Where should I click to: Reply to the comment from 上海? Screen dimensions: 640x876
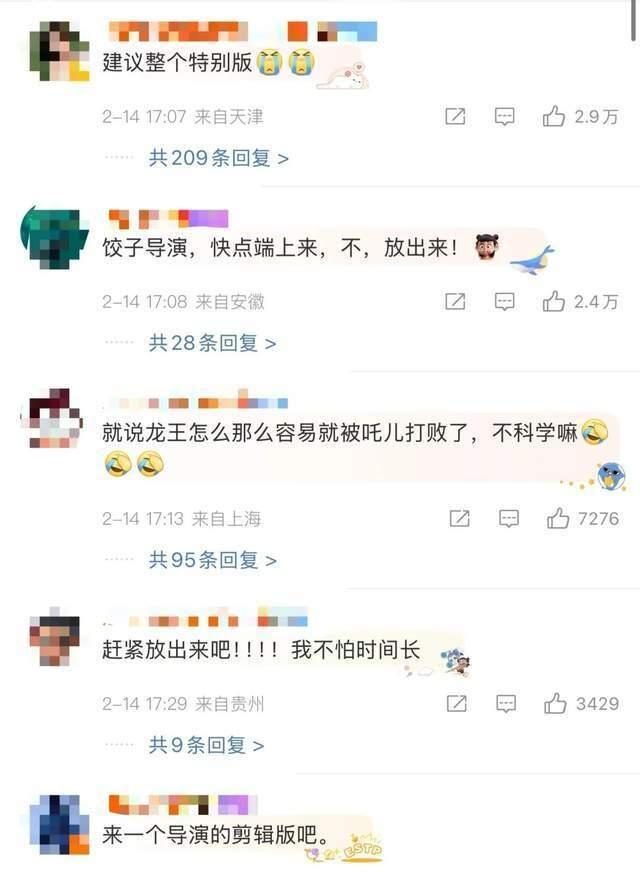(x=509, y=518)
